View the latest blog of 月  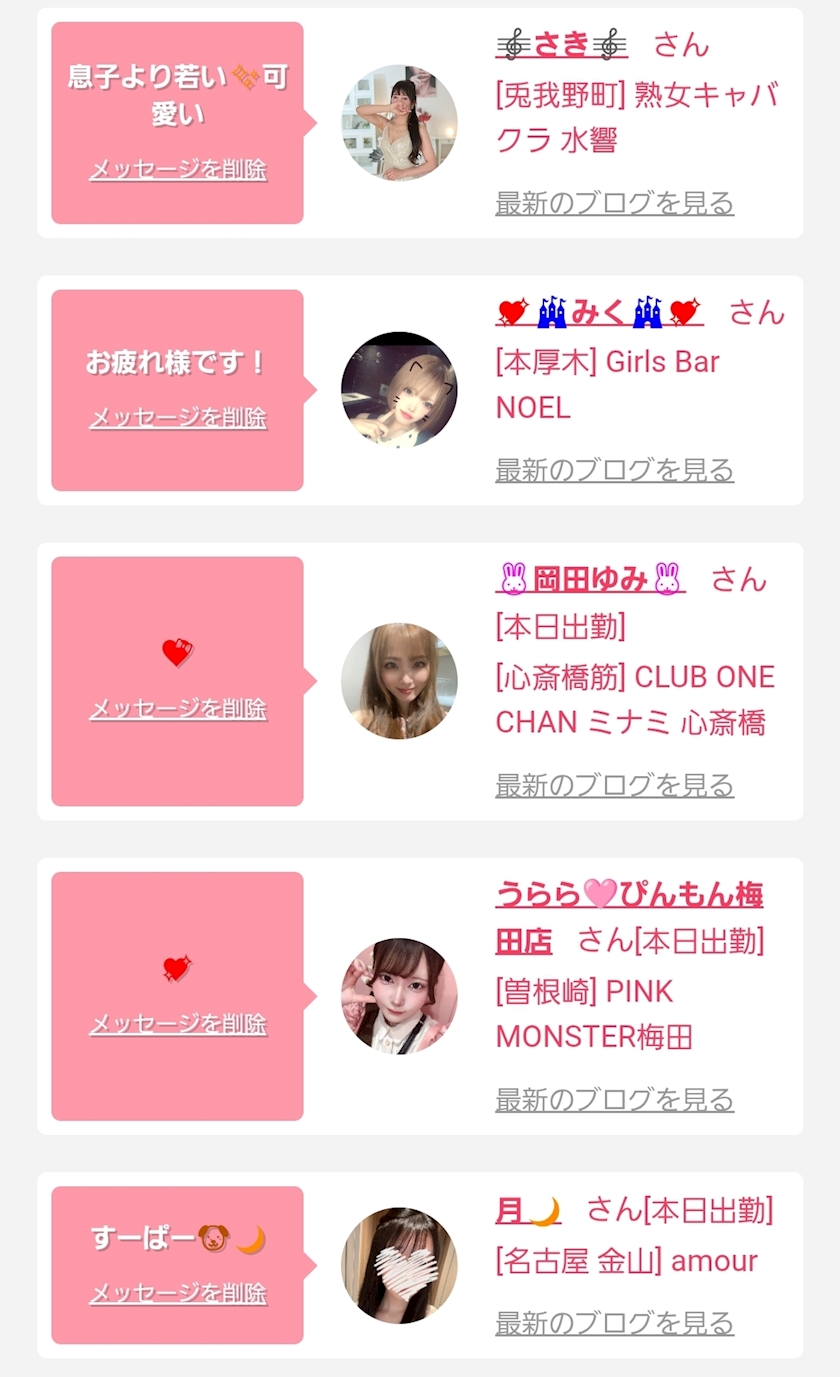pyautogui.click(x=615, y=1323)
